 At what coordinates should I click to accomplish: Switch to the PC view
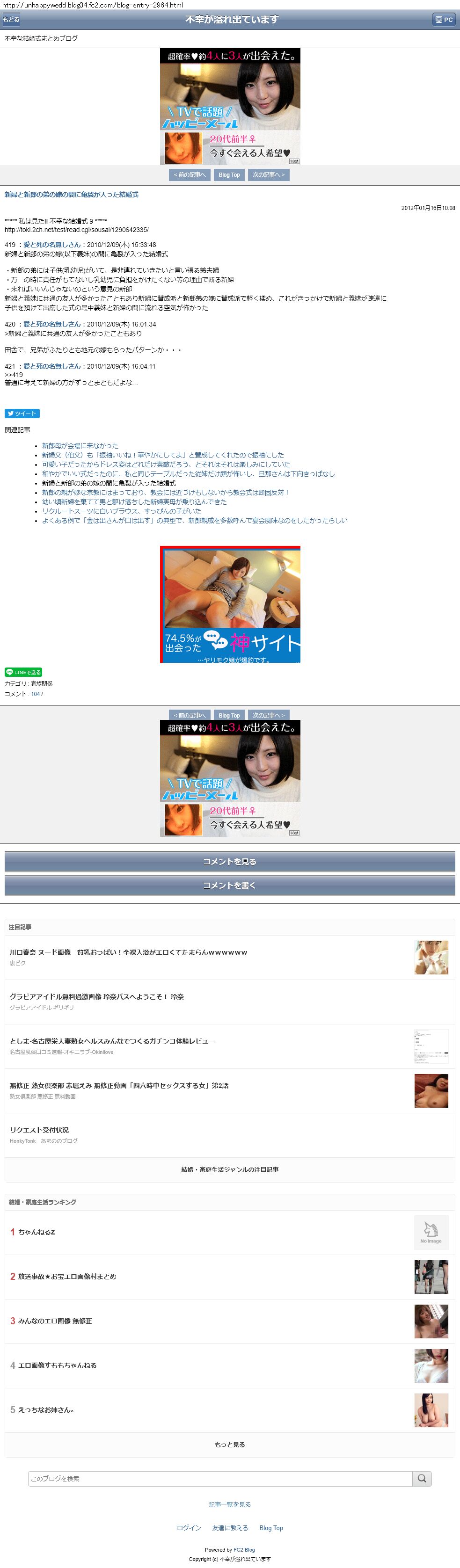click(x=443, y=20)
